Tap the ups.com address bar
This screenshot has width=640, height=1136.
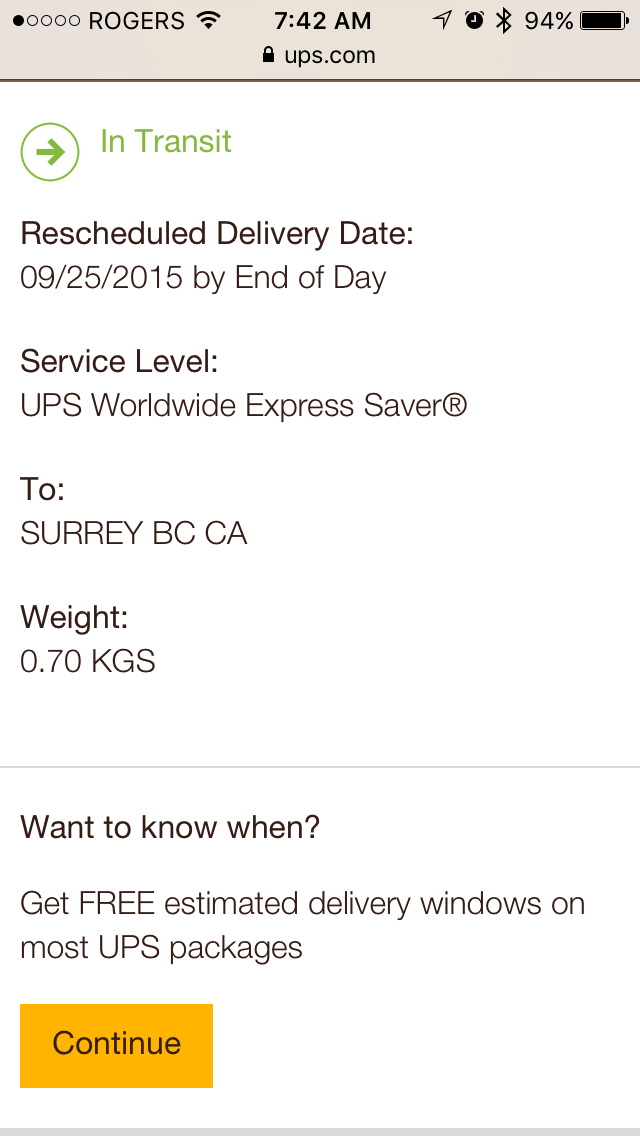[320, 55]
